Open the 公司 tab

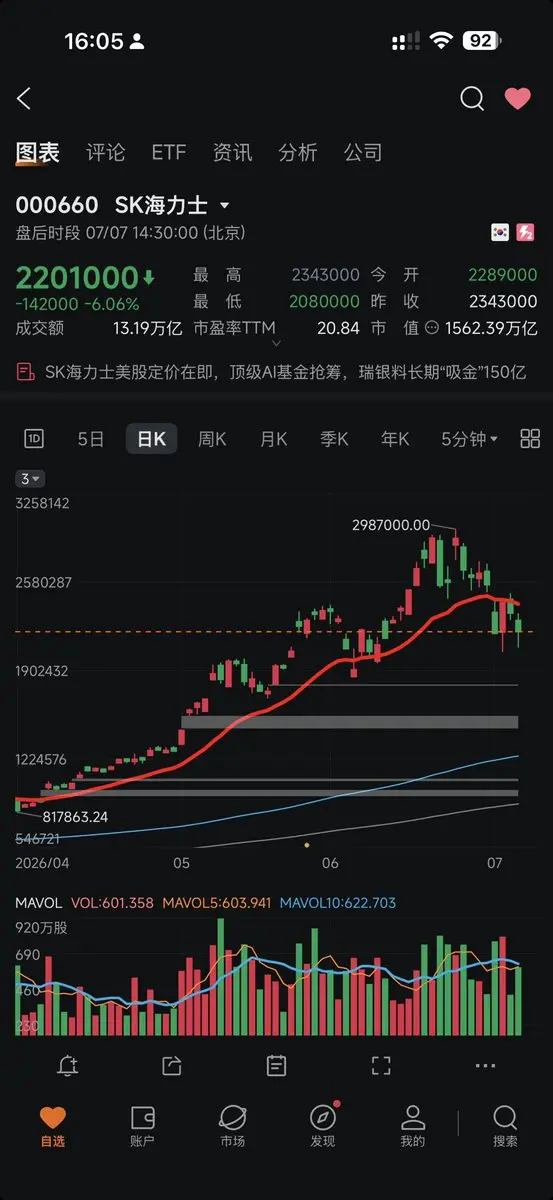[363, 152]
